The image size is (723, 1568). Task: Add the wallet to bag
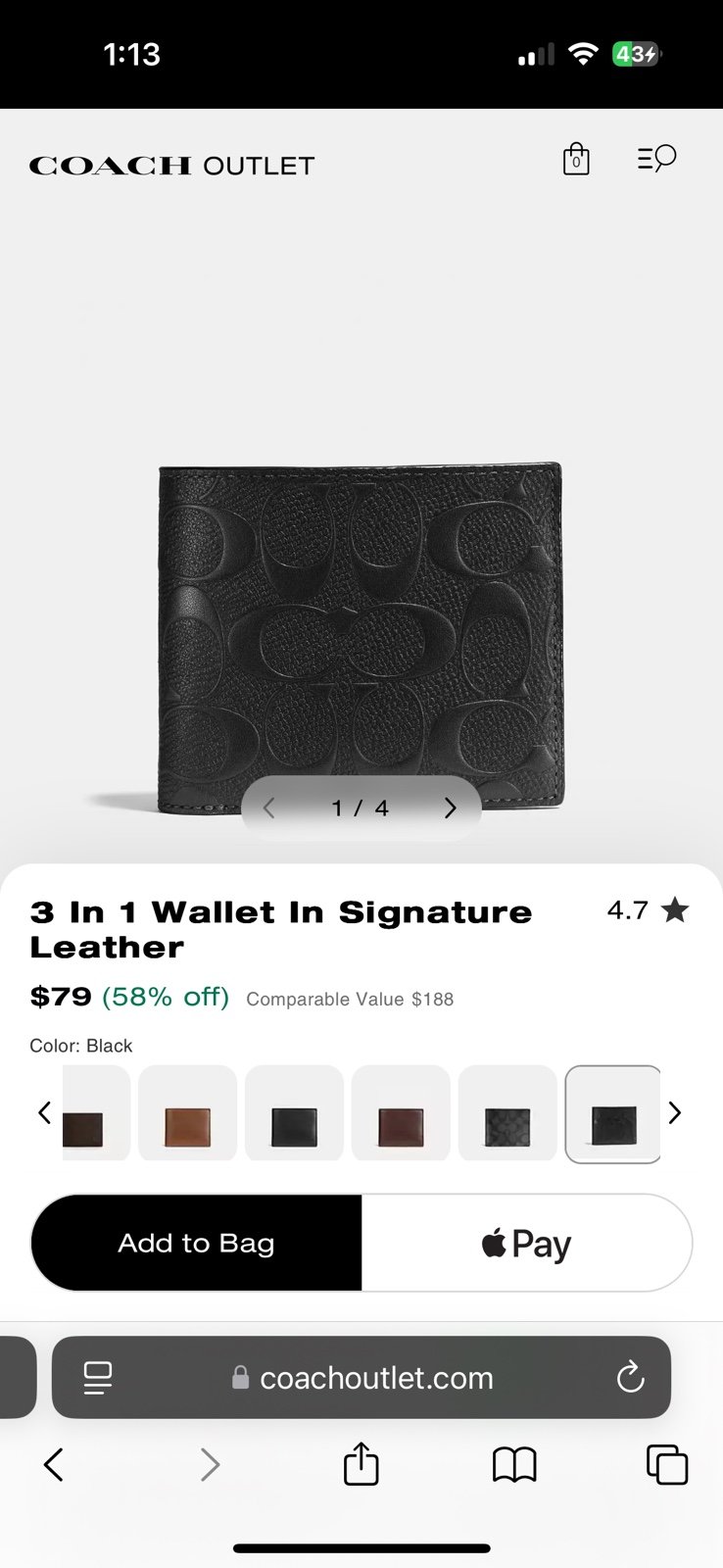pos(197,1243)
